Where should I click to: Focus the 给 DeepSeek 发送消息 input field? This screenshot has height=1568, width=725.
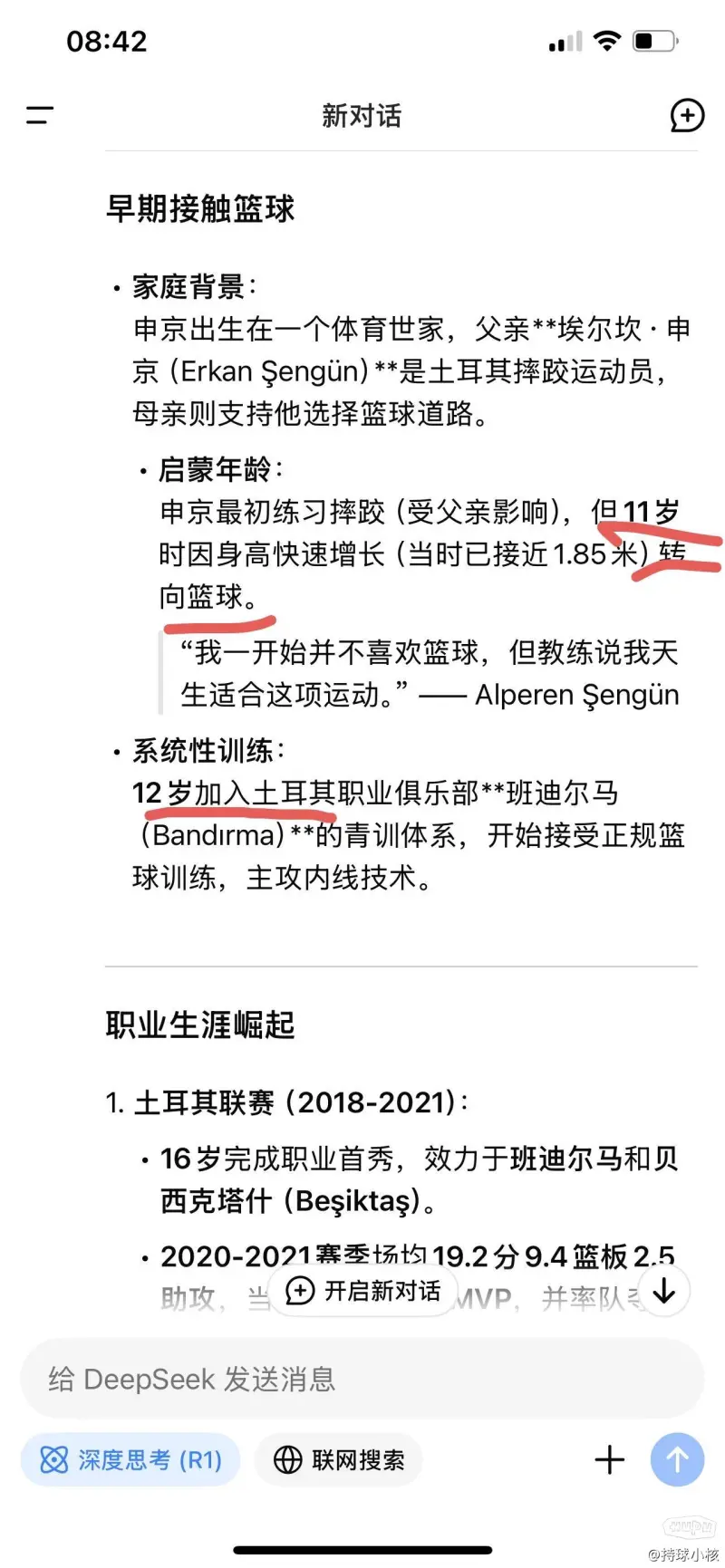click(x=362, y=1379)
